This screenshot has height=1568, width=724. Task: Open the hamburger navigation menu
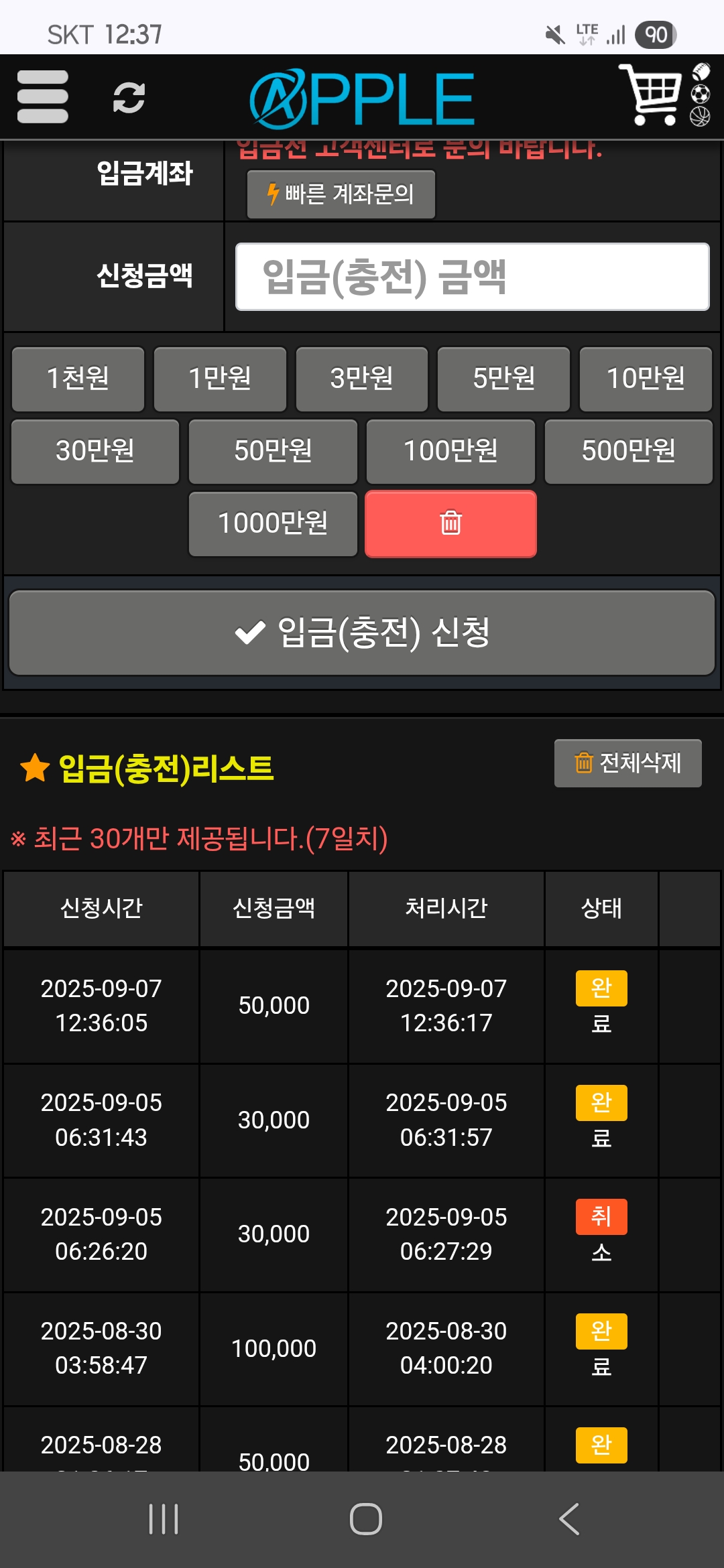(42, 97)
